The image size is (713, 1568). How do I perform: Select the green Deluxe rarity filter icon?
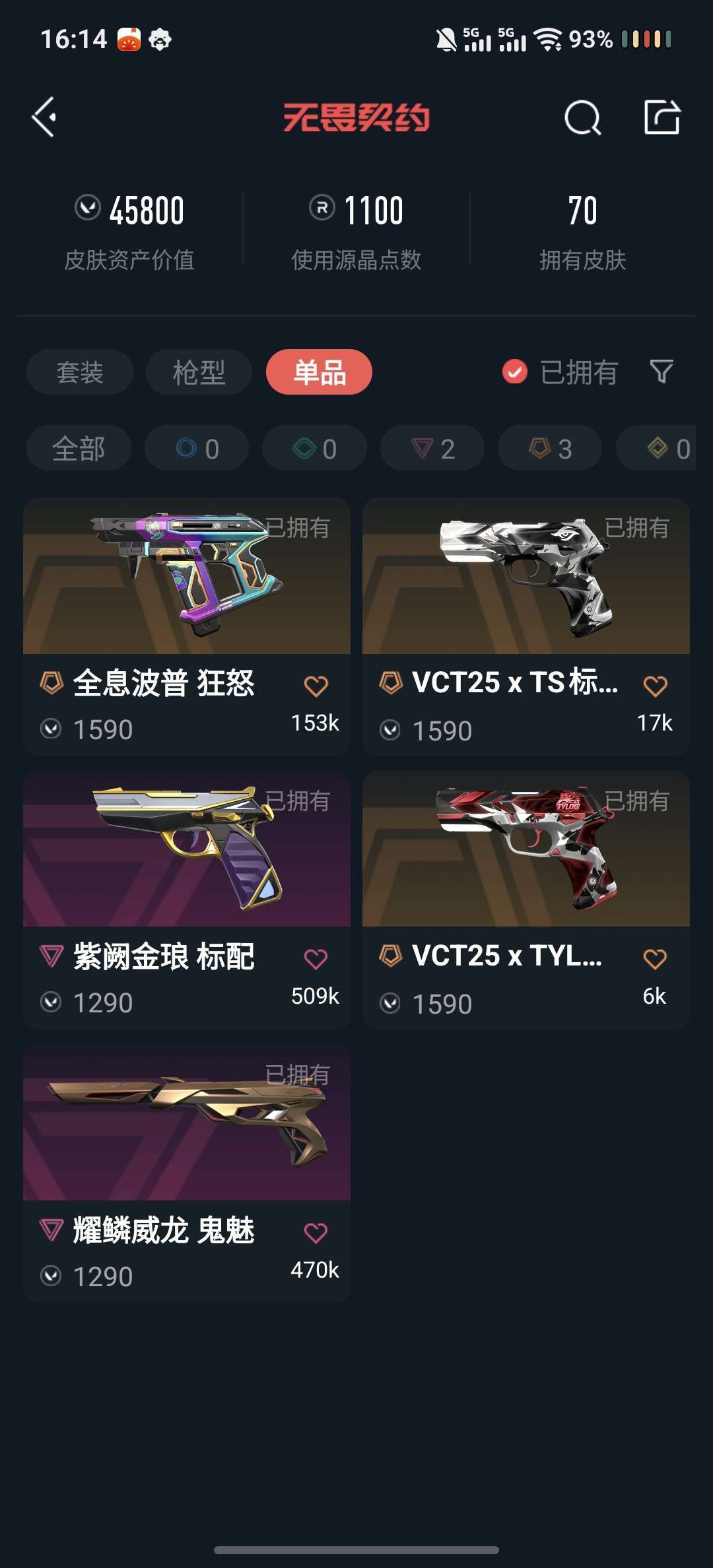[314, 447]
